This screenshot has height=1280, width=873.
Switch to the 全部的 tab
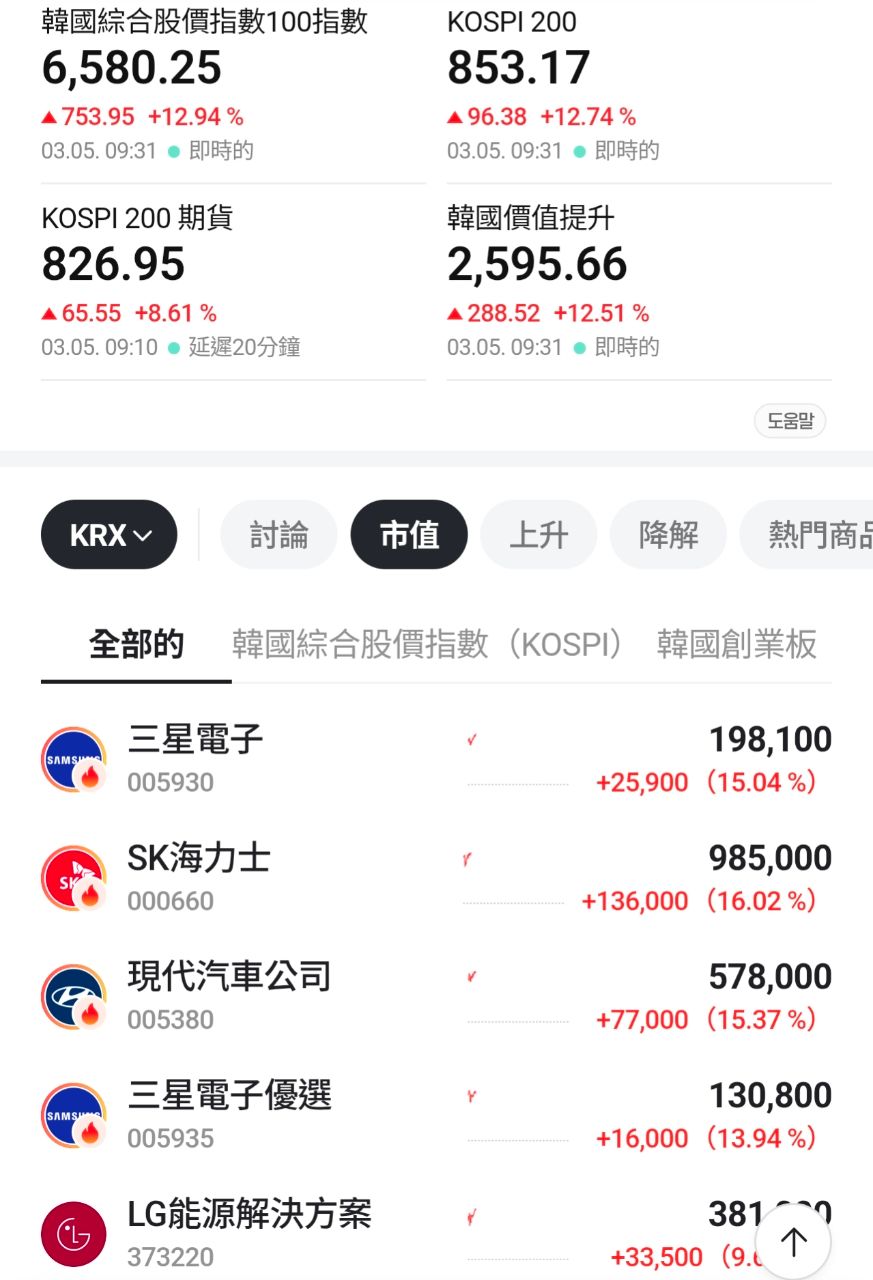136,645
